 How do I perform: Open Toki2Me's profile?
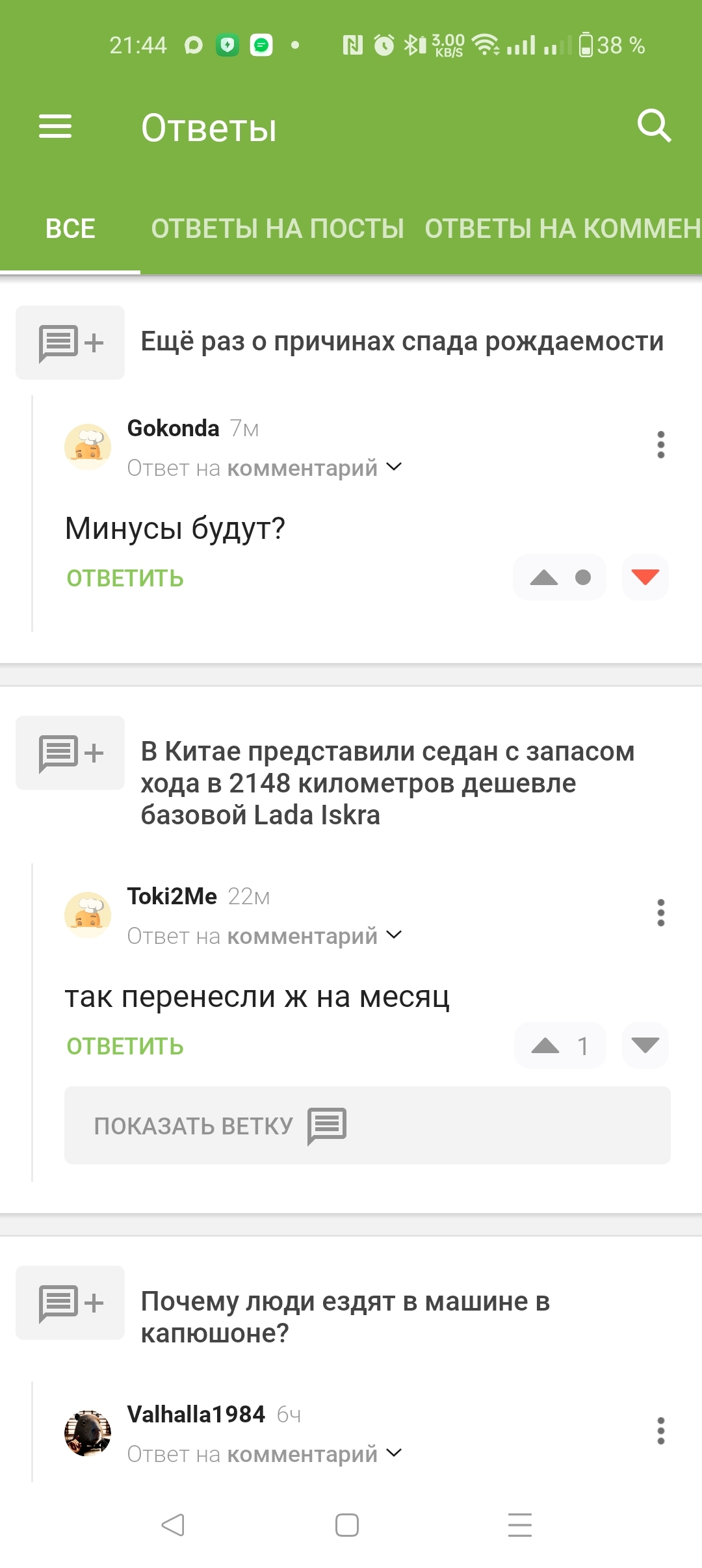pos(172,896)
